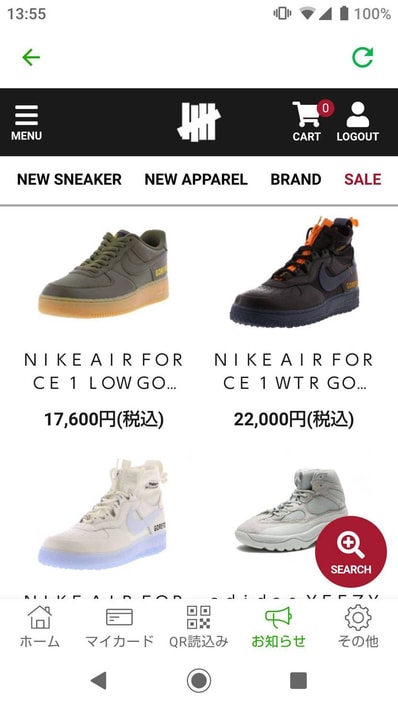The height and width of the screenshot is (707, 398).
Task: Switch to the マイカード tab
Action: [119, 626]
